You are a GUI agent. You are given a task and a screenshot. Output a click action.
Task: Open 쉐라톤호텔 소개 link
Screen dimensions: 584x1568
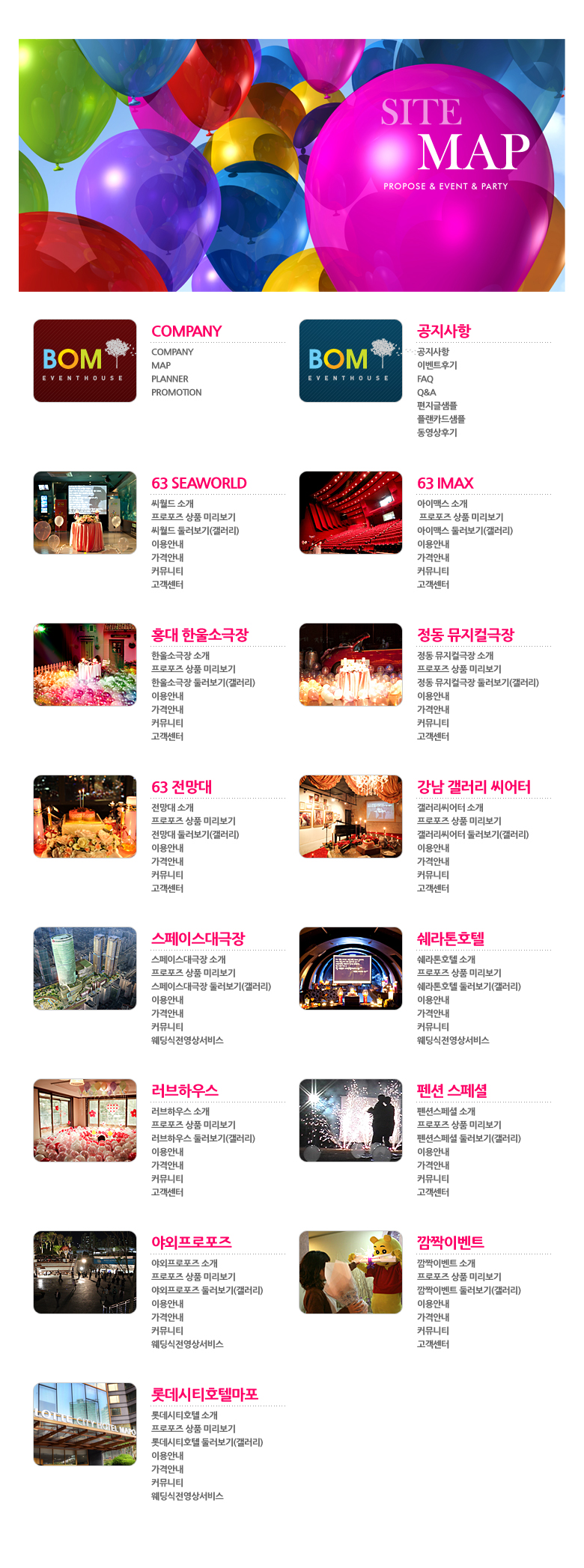(x=446, y=960)
